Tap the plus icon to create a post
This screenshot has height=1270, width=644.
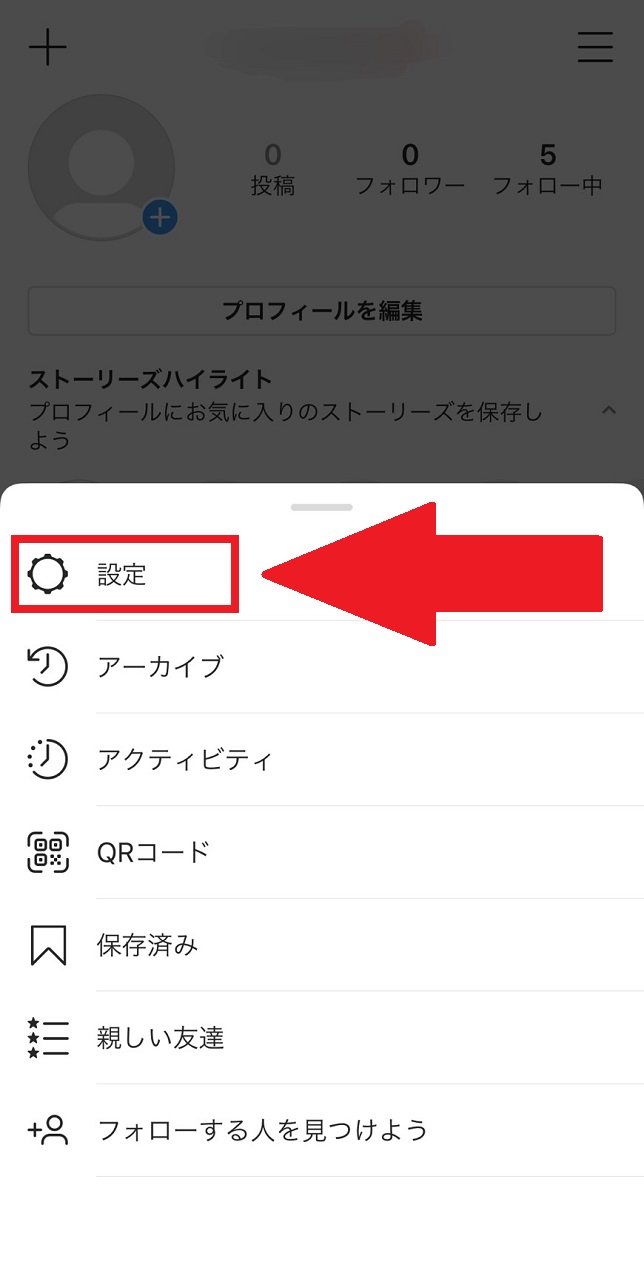(x=47, y=47)
